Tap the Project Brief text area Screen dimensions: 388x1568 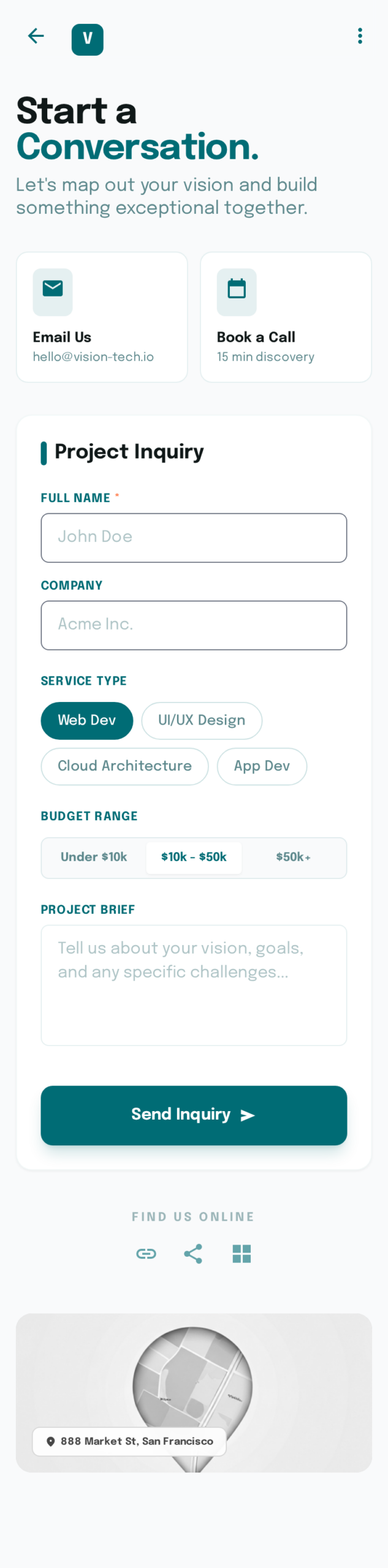[194, 984]
